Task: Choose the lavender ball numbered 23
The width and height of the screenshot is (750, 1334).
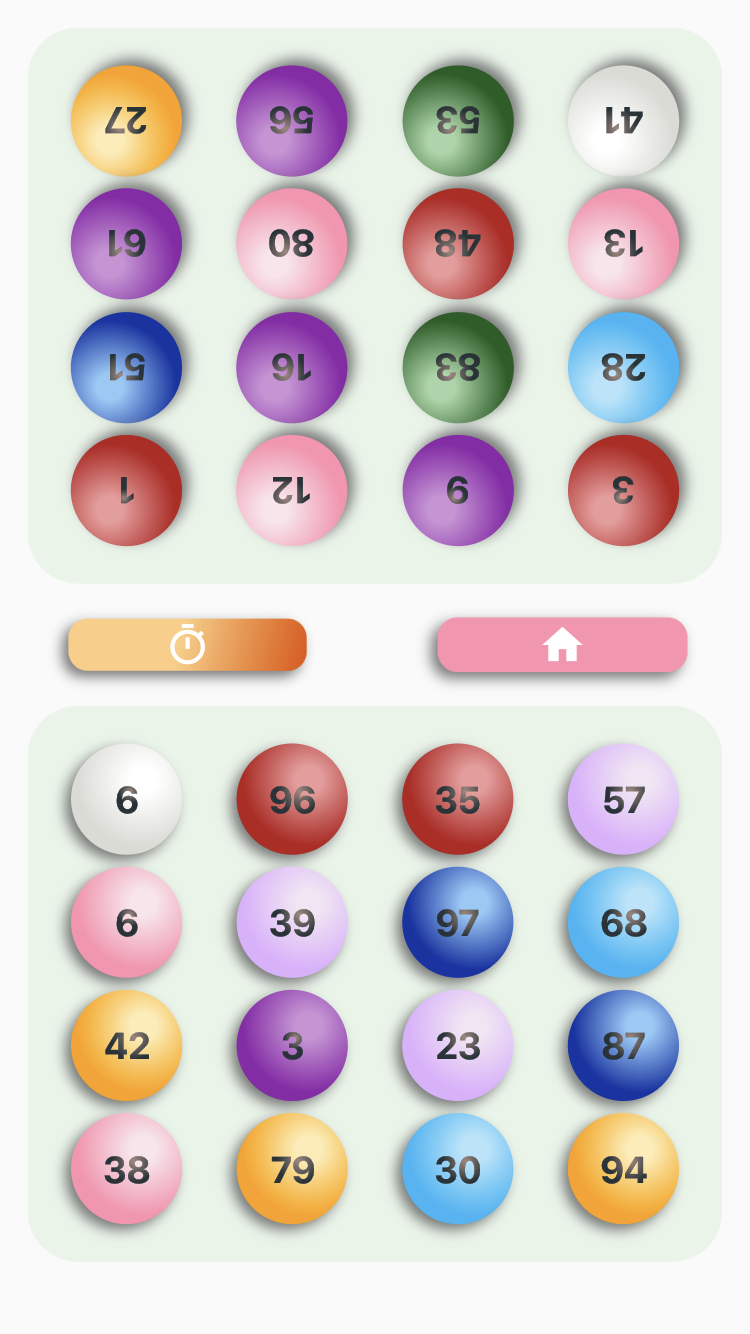Action: pyautogui.click(x=458, y=1045)
